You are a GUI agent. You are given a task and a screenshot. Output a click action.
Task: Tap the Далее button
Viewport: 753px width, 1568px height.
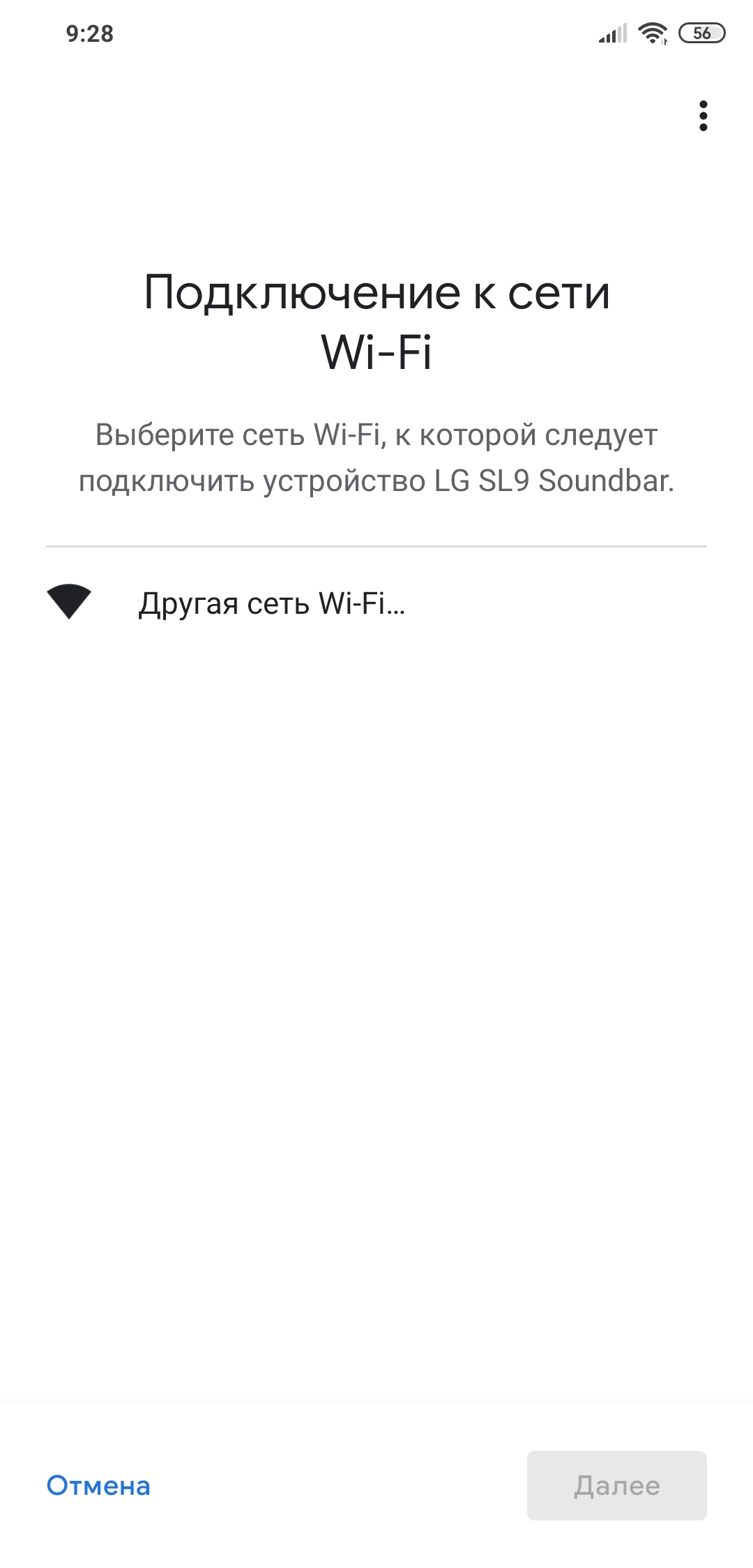click(x=616, y=1486)
